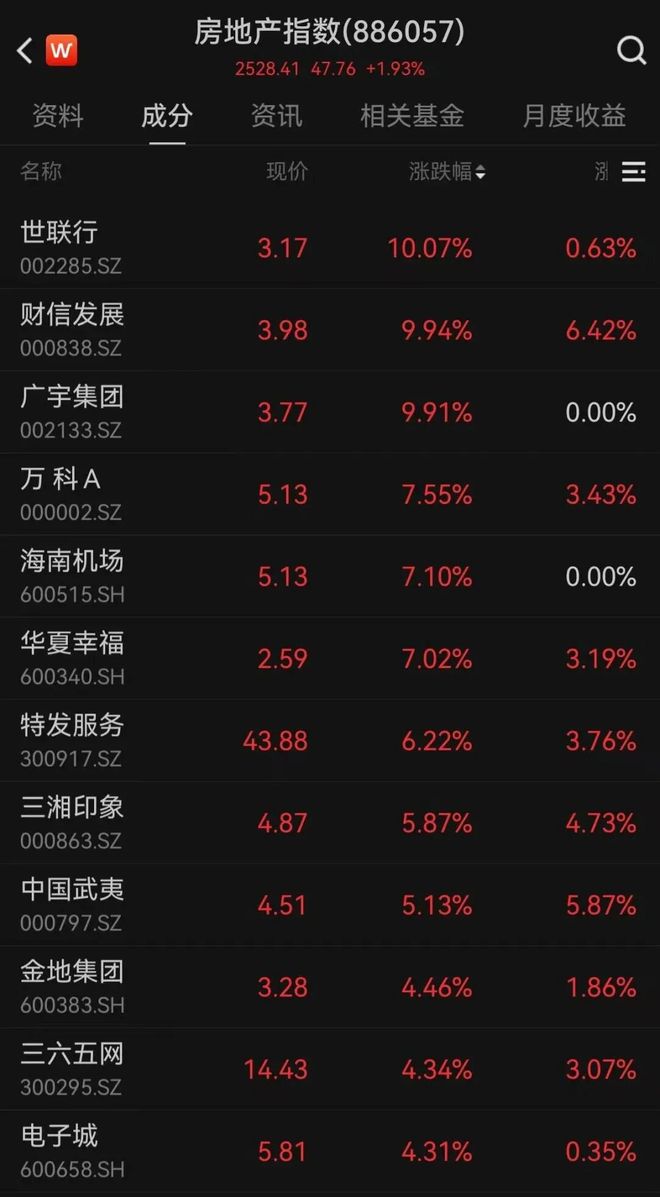Open the column settings list icon
The image size is (660, 1197).
[x=633, y=172]
